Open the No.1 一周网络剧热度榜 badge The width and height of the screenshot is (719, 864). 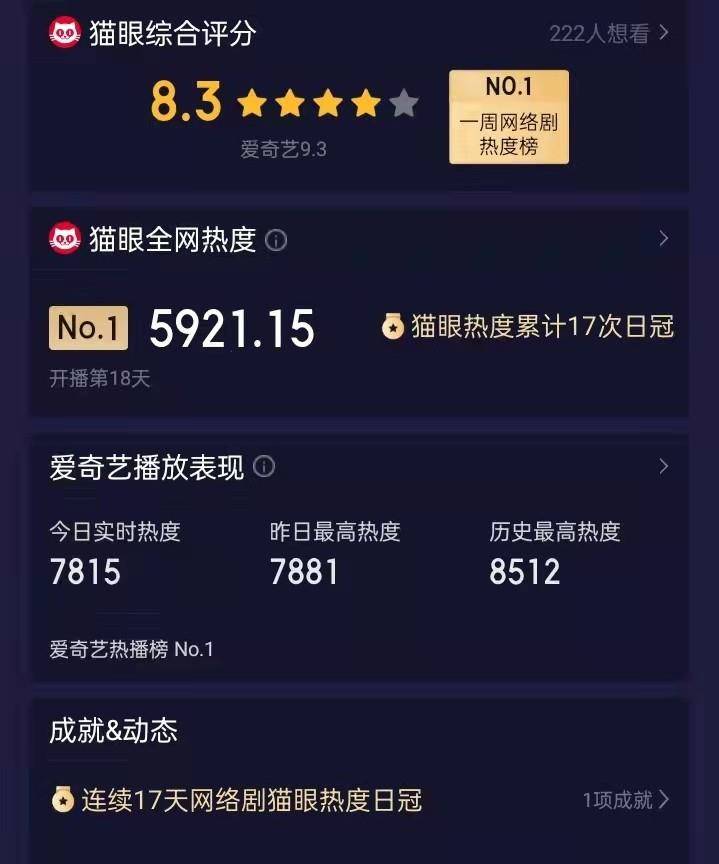[508, 117]
